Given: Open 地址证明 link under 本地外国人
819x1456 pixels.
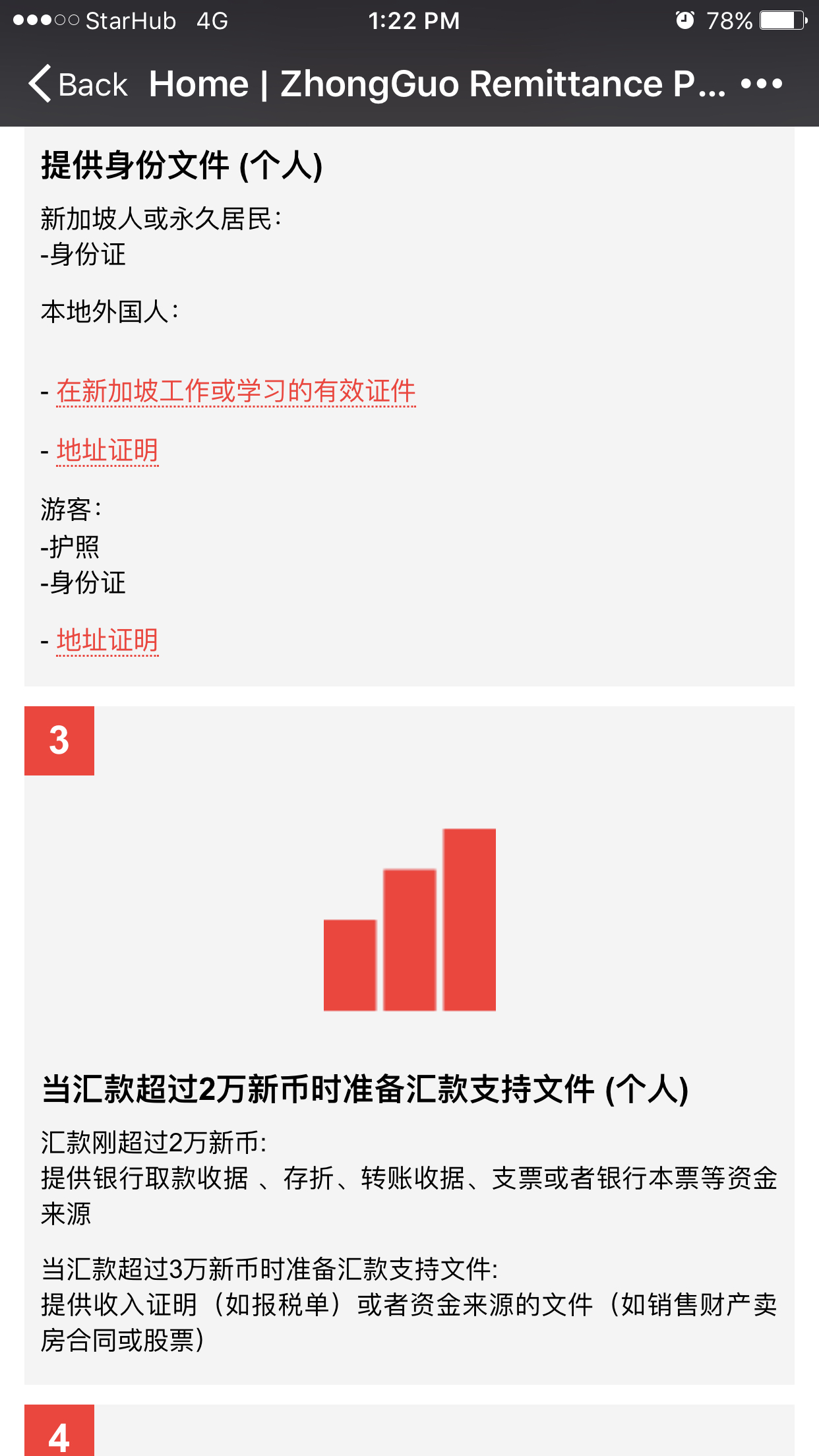Looking at the screenshot, I should click(x=107, y=450).
